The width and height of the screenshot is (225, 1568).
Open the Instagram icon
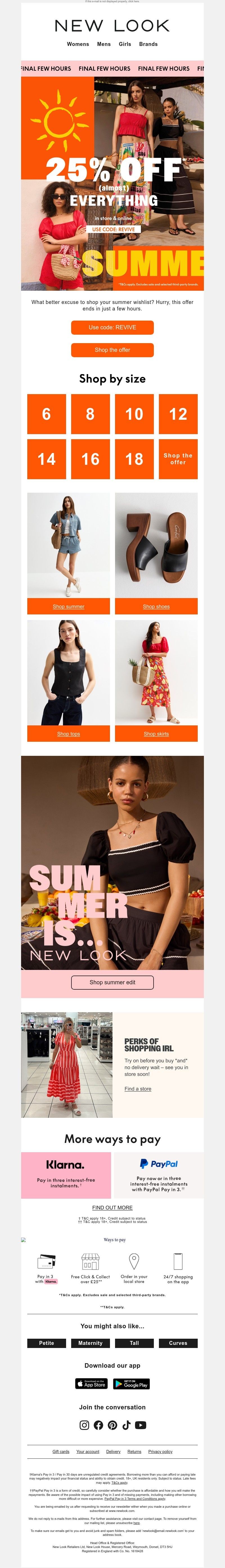point(85,1424)
